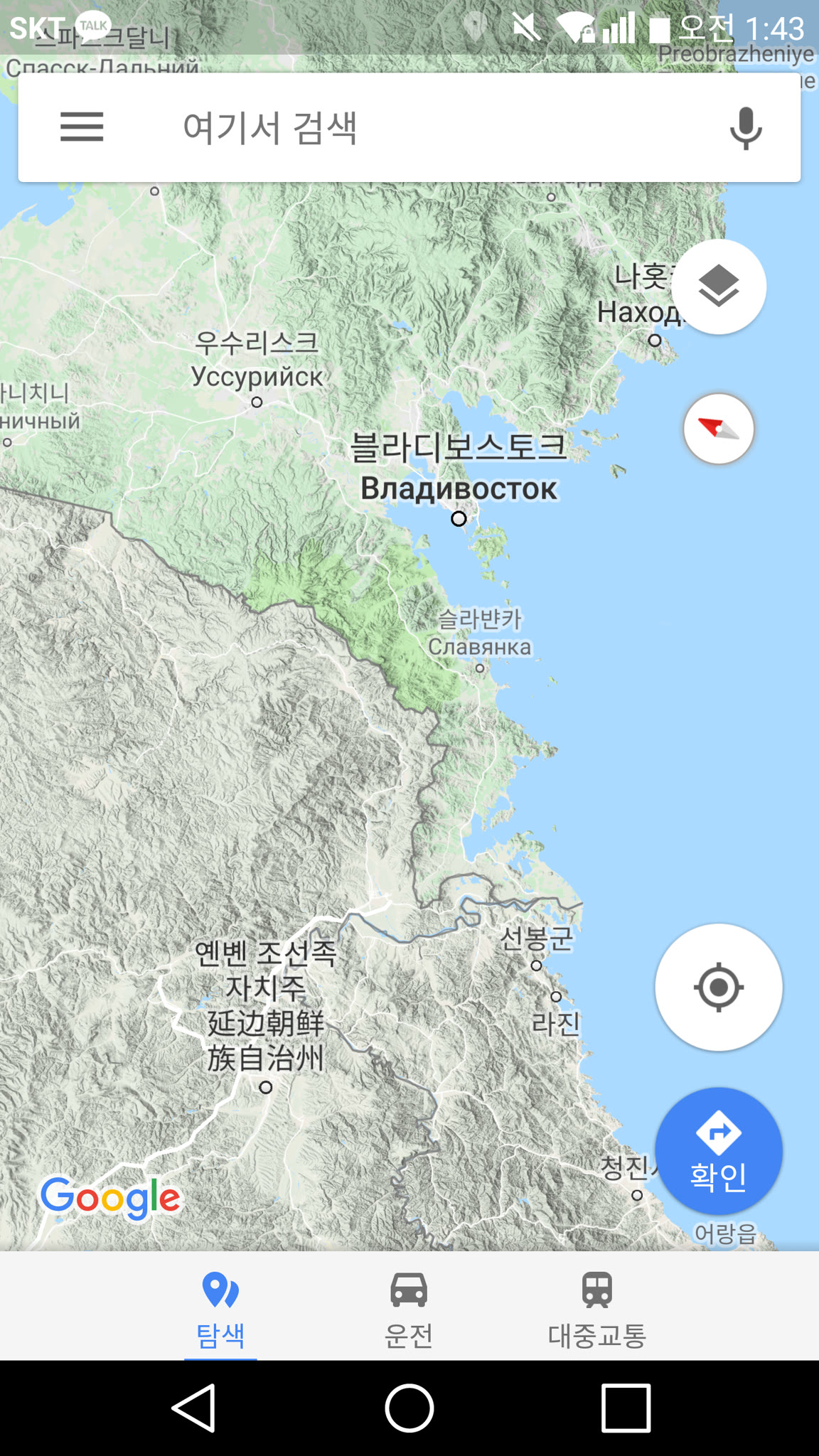Open the hamburger menu drawer
819x1456 pixels.
coord(82,127)
